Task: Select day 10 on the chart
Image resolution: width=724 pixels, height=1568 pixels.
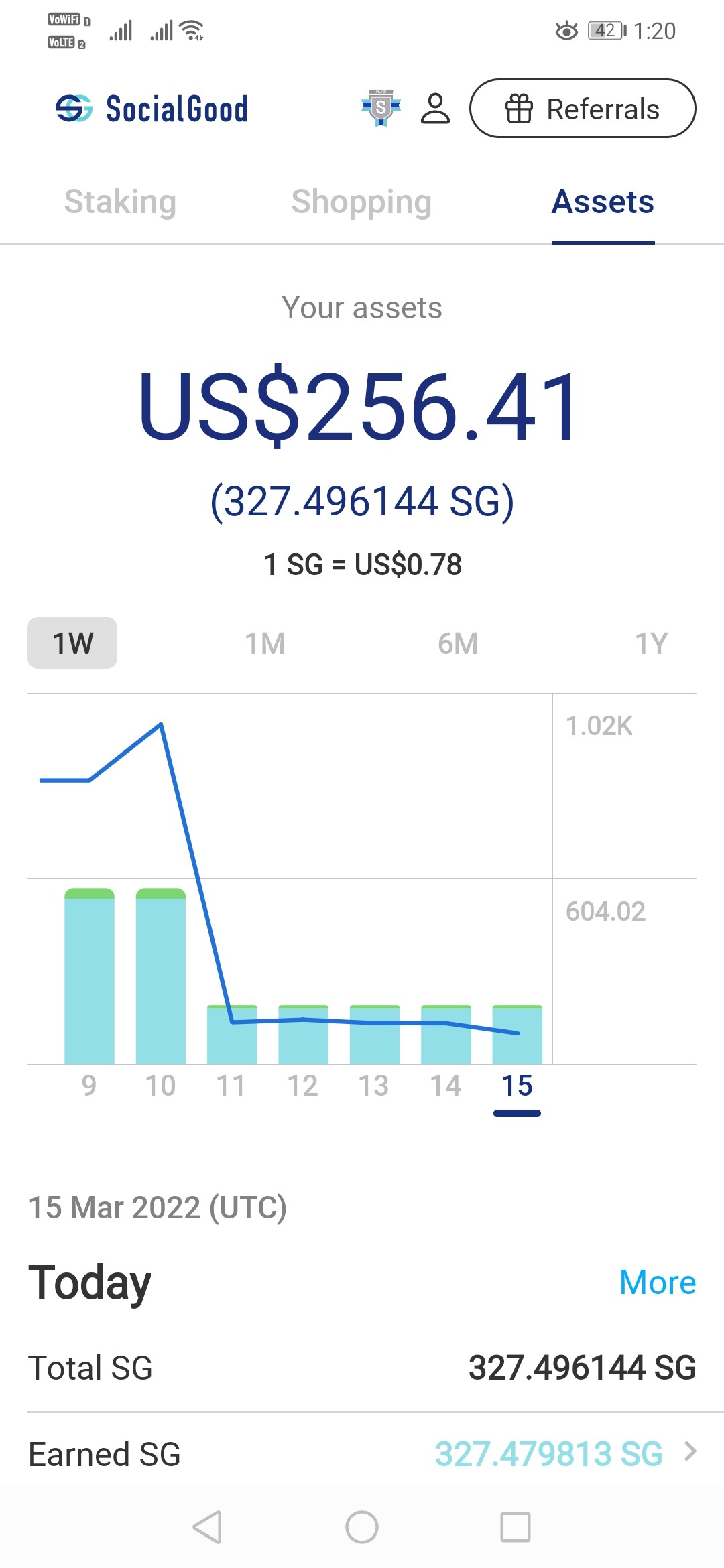Action: pos(160,1085)
